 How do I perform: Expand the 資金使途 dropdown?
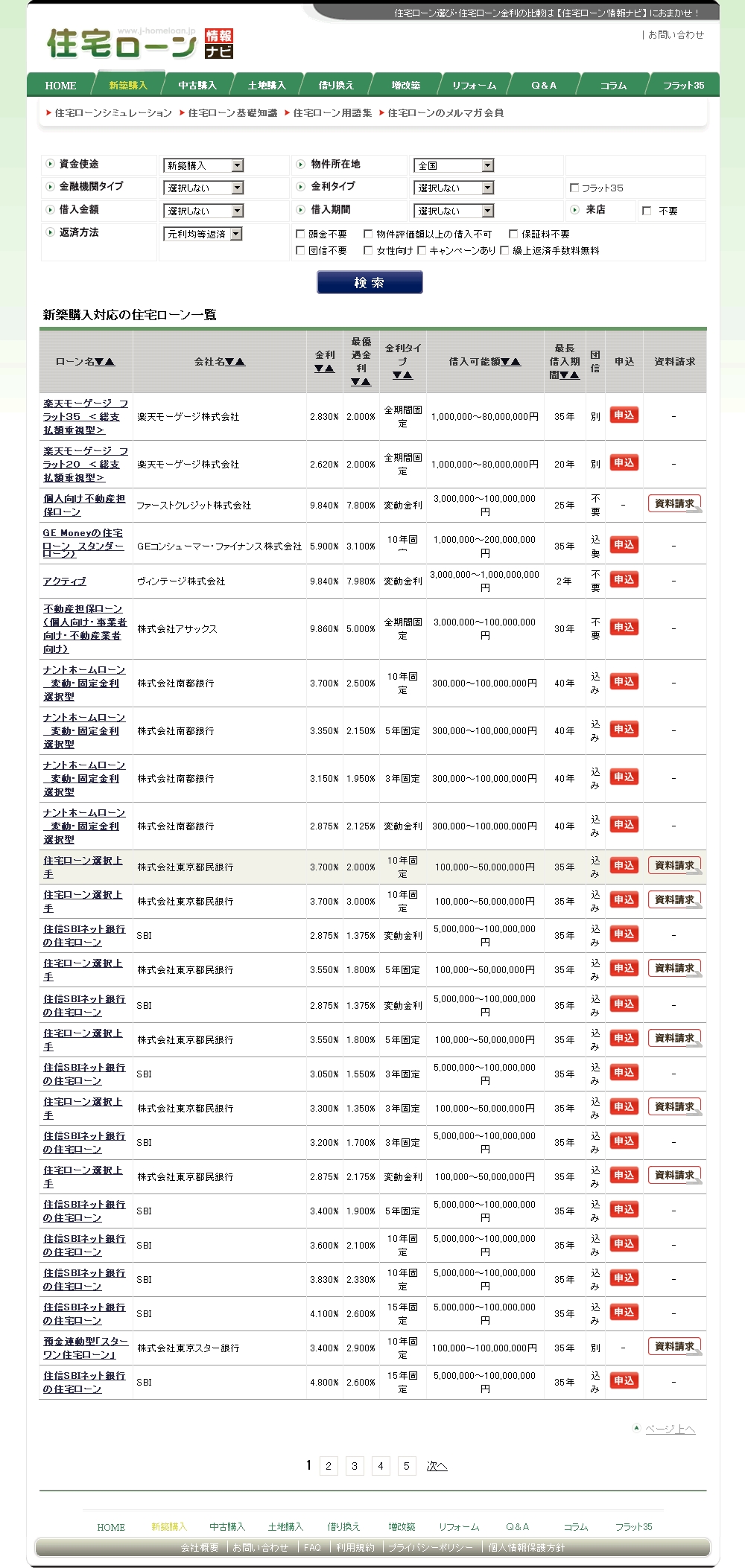[x=203, y=165]
